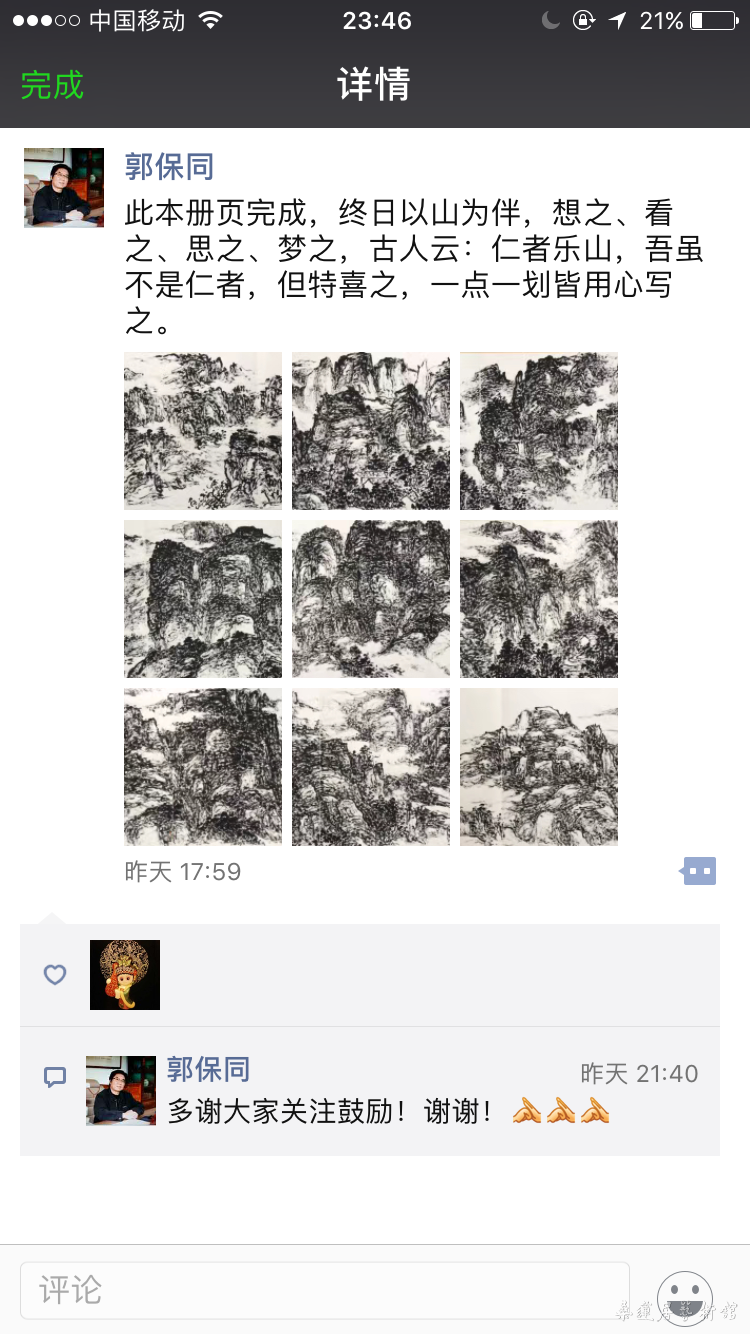Open the profile of the user who liked
750x1334 pixels.
coord(125,975)
